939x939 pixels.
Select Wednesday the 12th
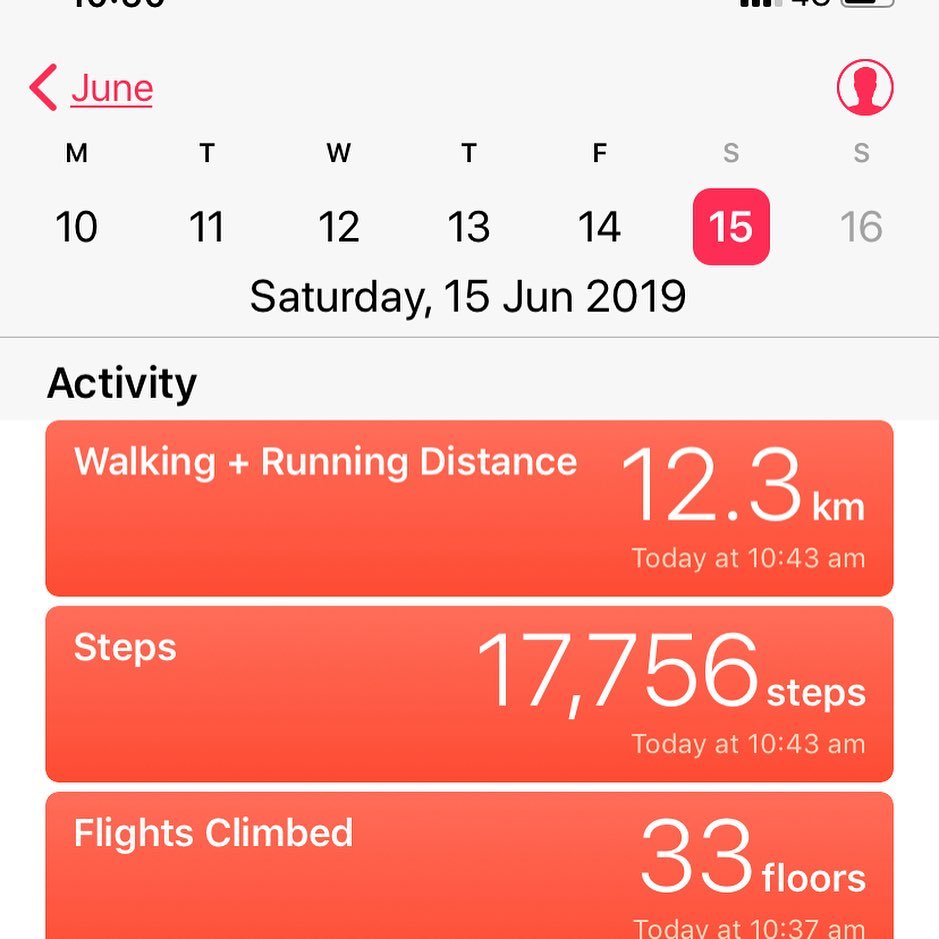click(338, 227)
